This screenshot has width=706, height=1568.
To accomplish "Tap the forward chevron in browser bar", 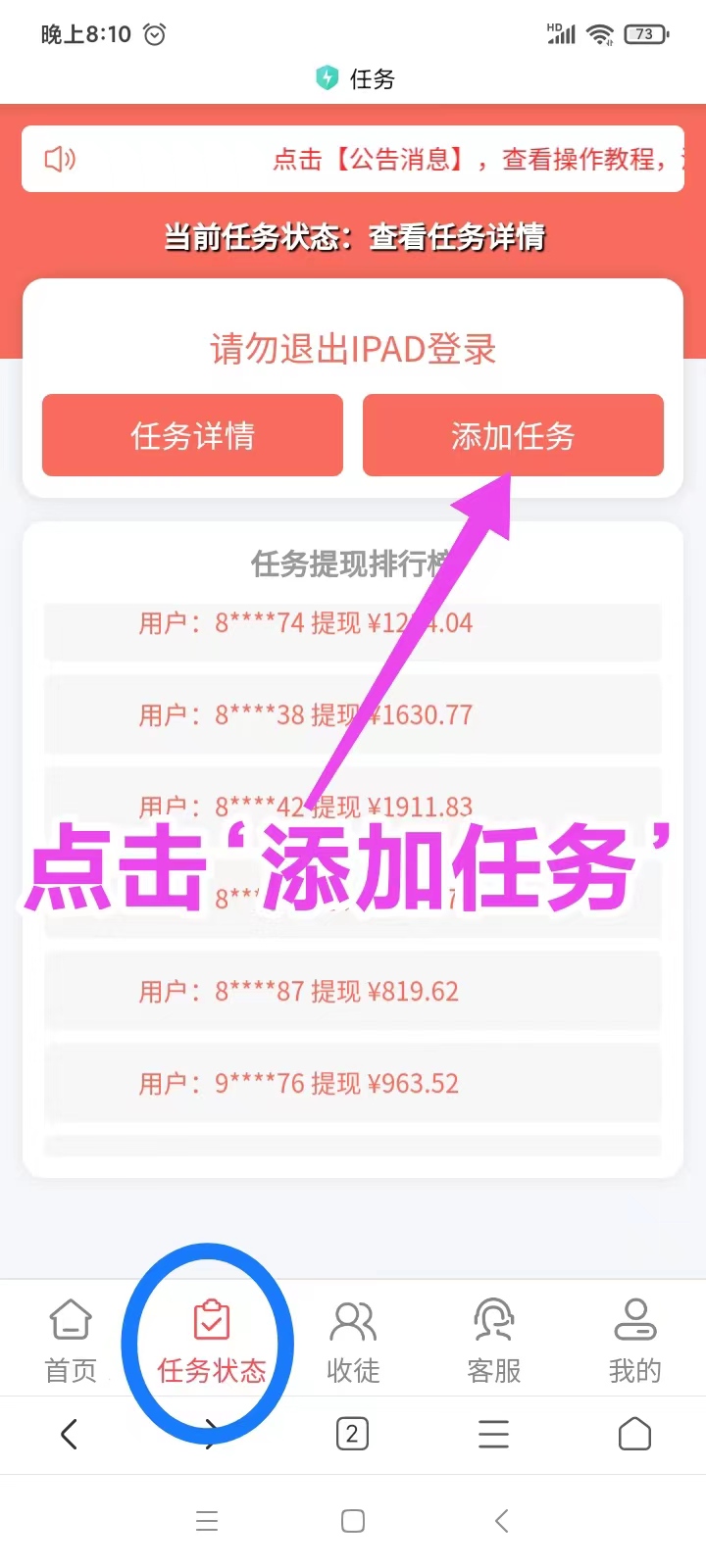I will click(x=208, y=1434).
